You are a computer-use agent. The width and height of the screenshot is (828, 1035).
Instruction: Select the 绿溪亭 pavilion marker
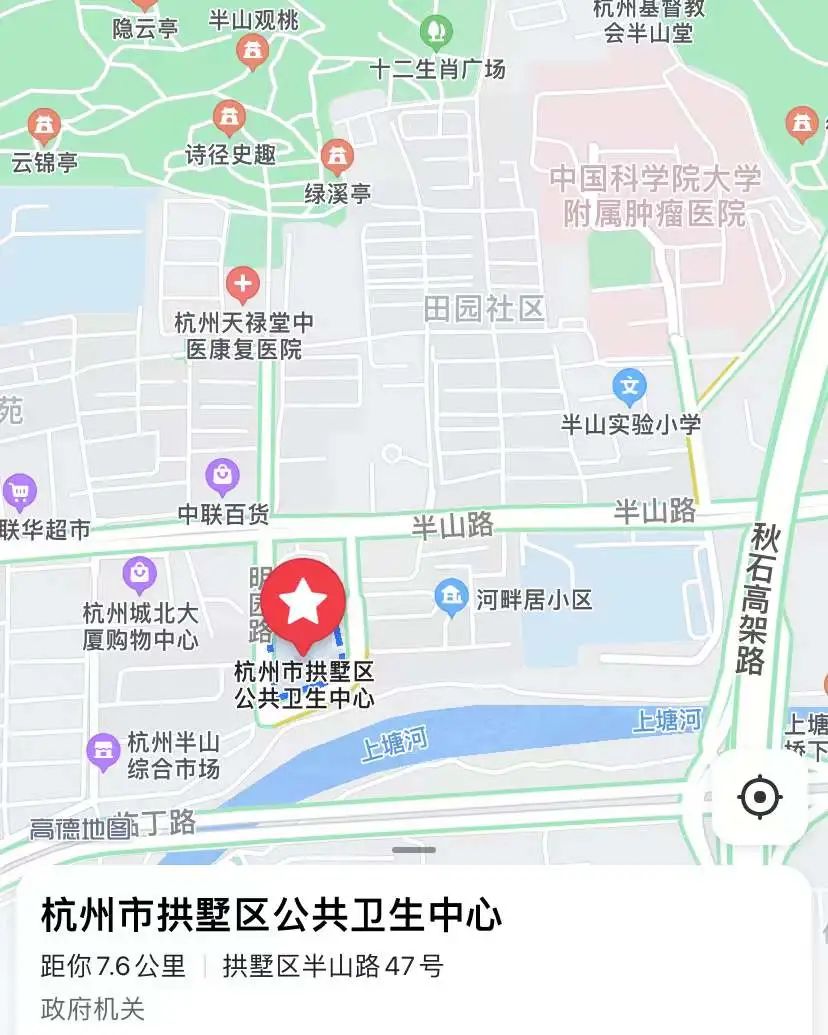(337, 156)
